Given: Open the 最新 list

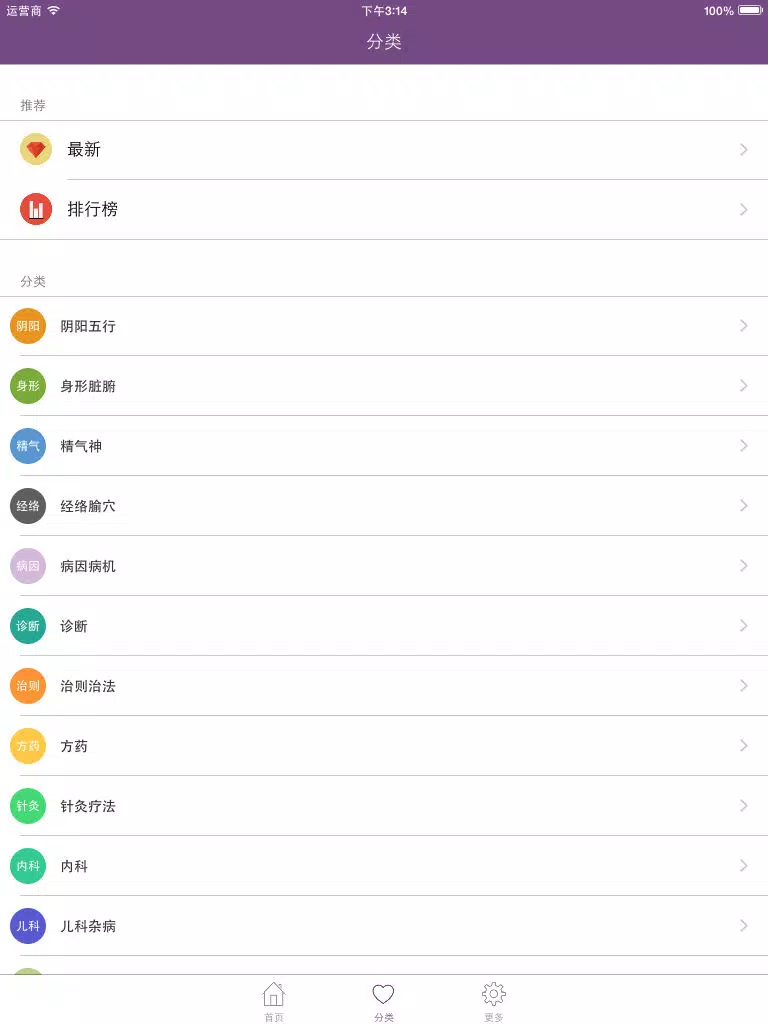Looking at the screenshot, I should tap(384, 150).
